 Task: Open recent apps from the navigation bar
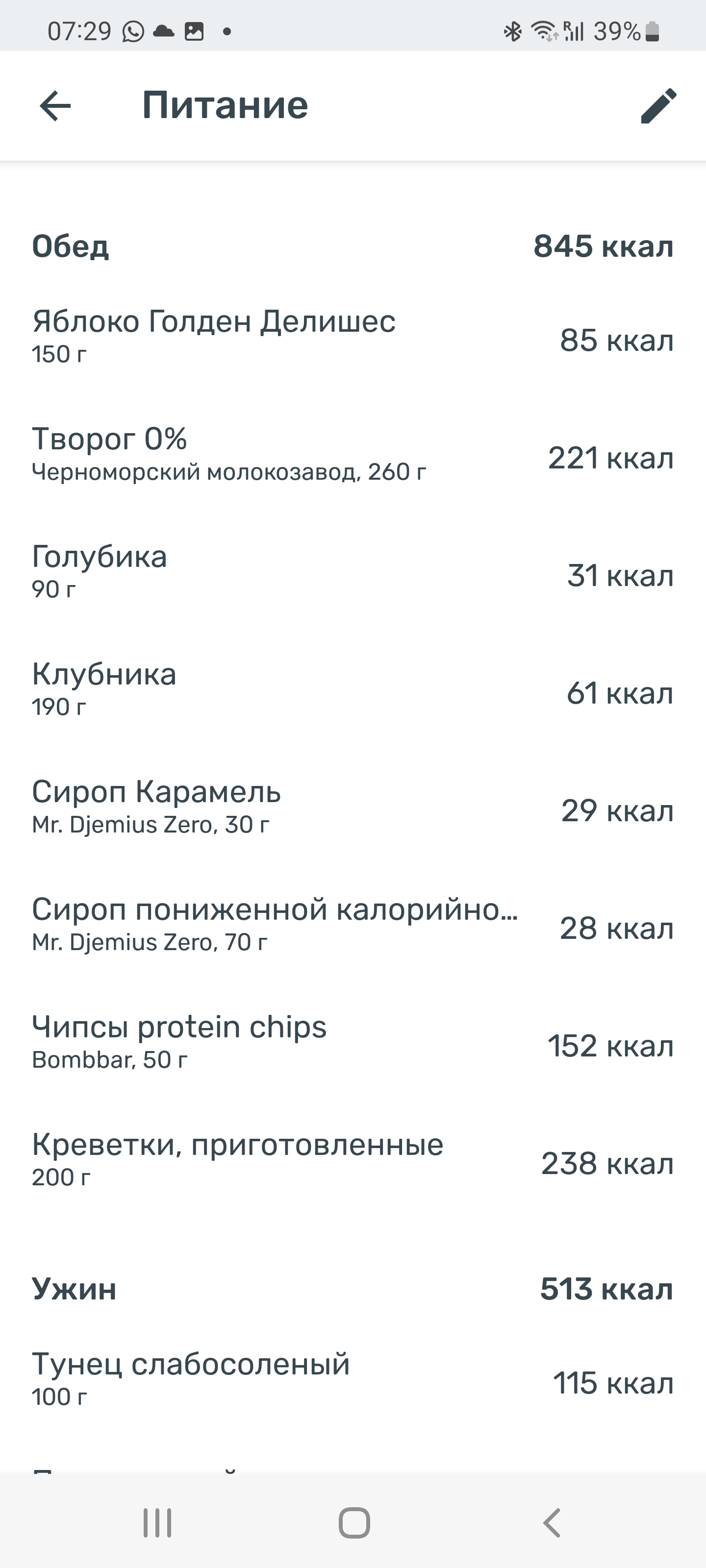[157, 1523]
